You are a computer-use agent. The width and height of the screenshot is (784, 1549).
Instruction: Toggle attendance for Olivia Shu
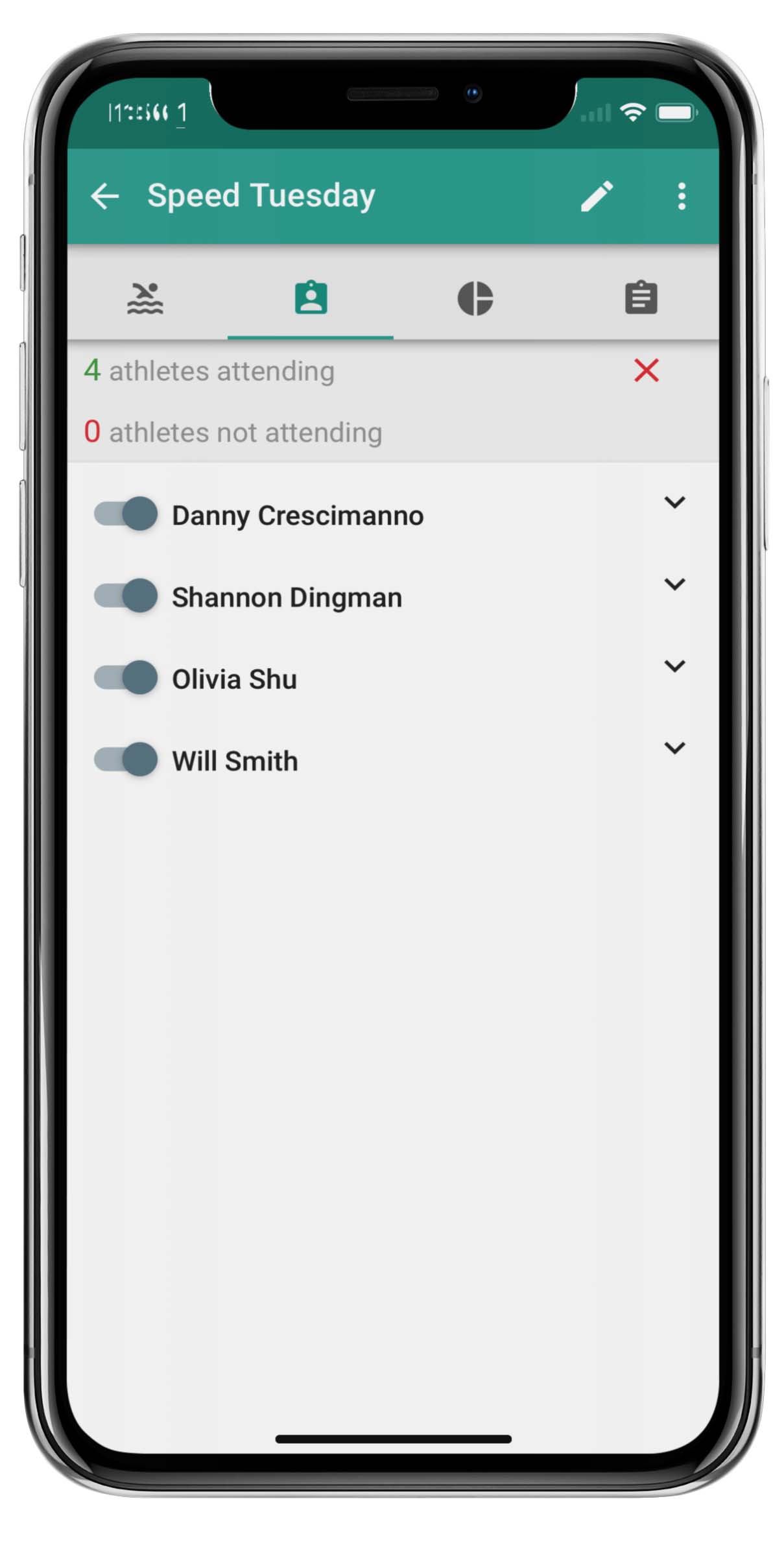point(126,678)
